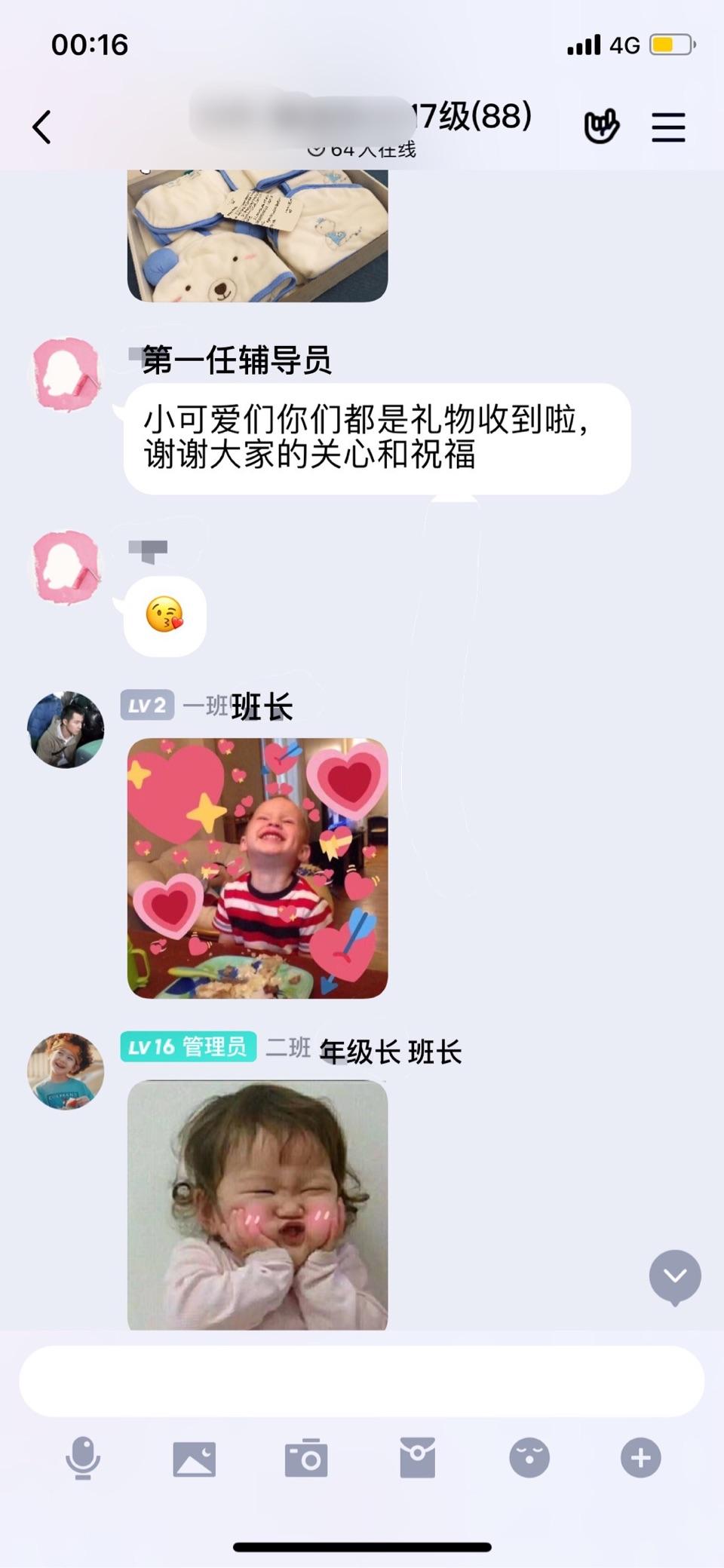Image resolution: width=724 pixels, height=1568 pixels.
Task: Send a red packet
Action: tap(418, 1457)
